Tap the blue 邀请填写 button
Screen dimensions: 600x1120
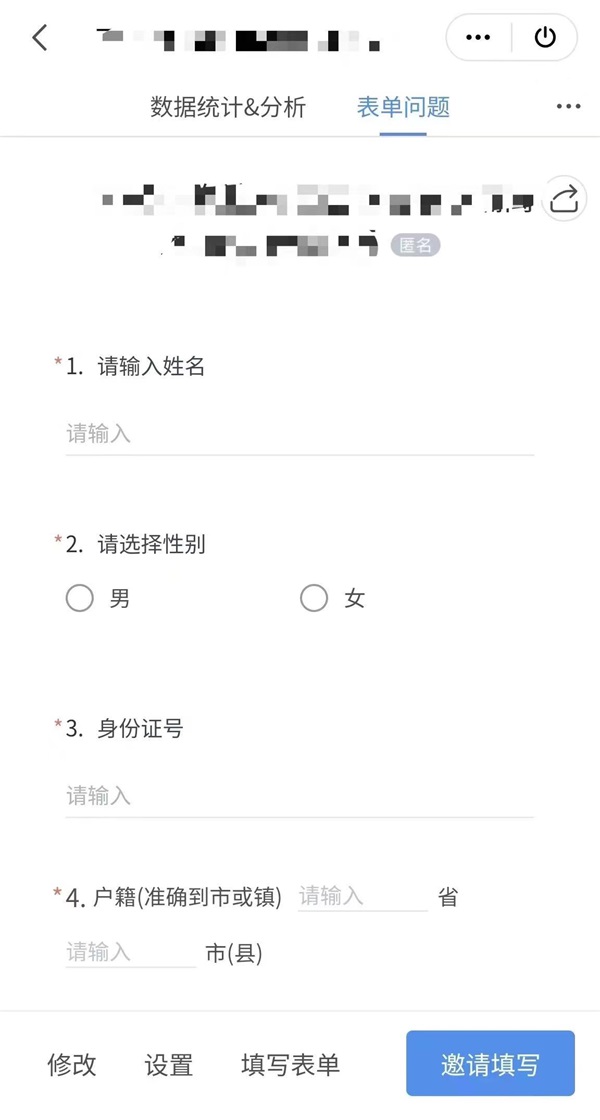coord(491,1063)
